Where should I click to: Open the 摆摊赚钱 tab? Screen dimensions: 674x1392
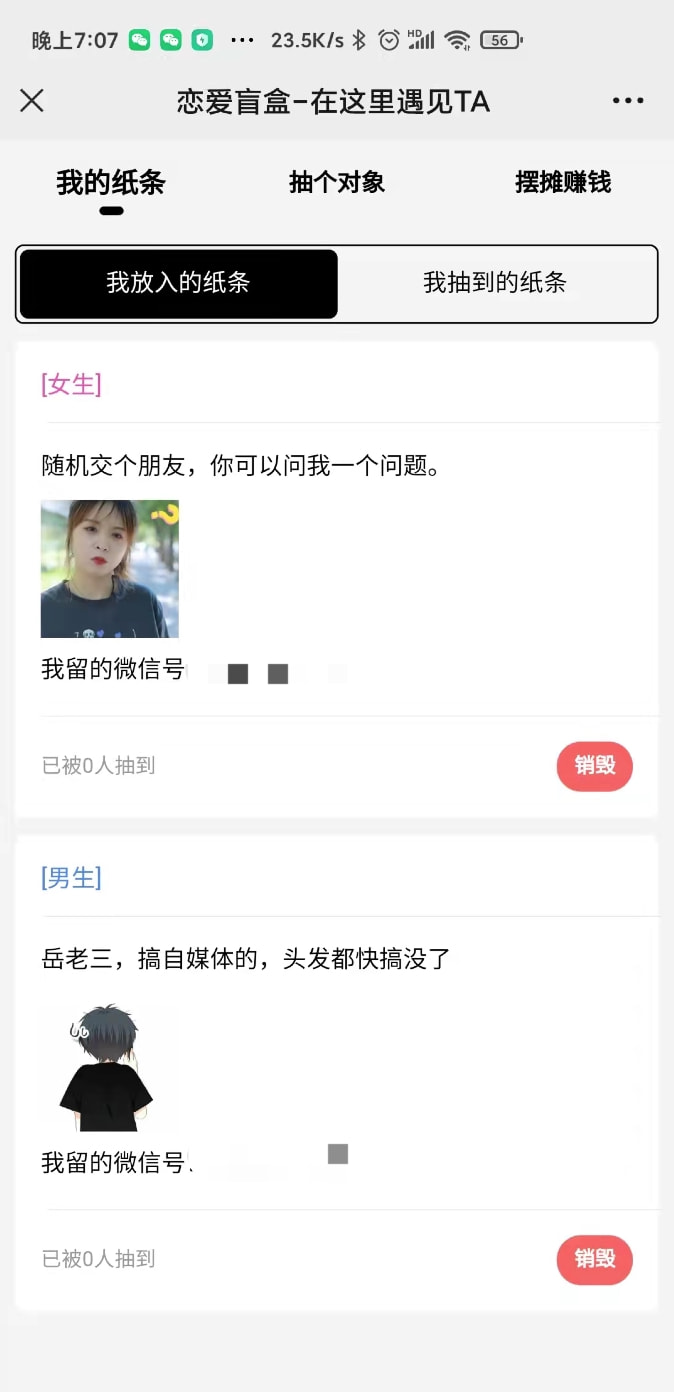pyautogui.click(x=563, y=183)
